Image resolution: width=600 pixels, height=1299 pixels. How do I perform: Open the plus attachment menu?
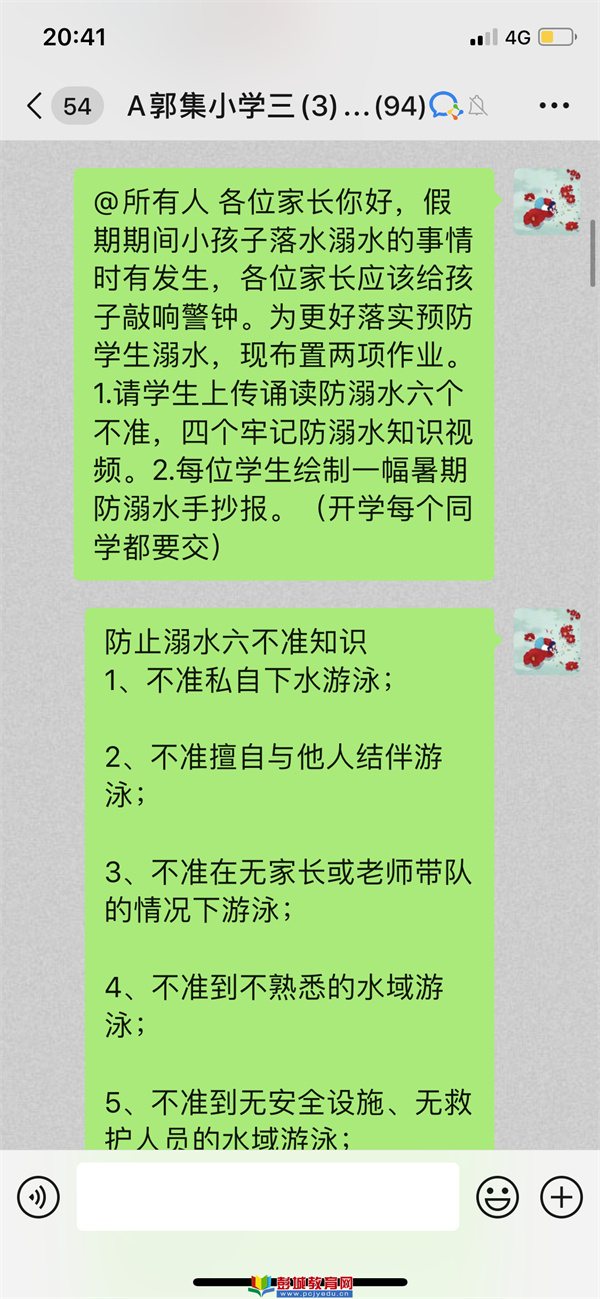[561, 1196]
